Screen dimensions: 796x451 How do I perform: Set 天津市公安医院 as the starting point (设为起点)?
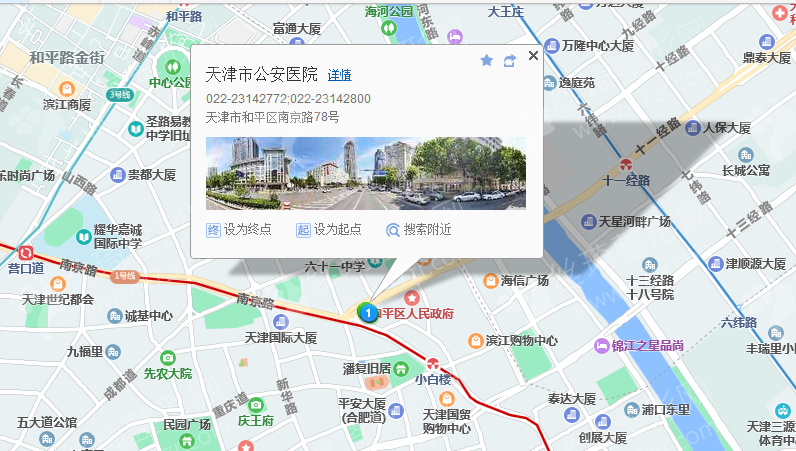[x=329, y=230]
